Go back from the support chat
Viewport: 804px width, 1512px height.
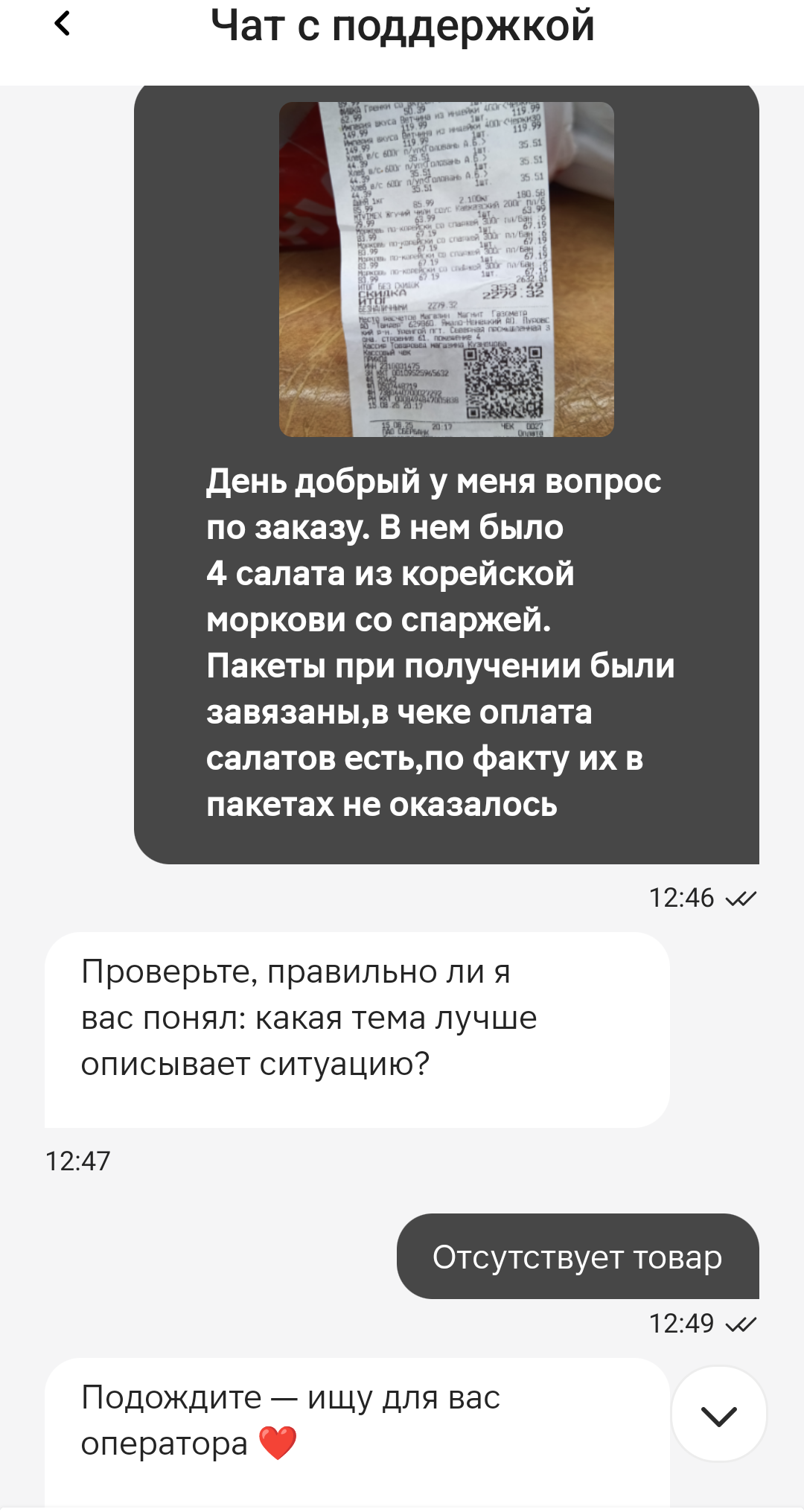click(63, 24)
